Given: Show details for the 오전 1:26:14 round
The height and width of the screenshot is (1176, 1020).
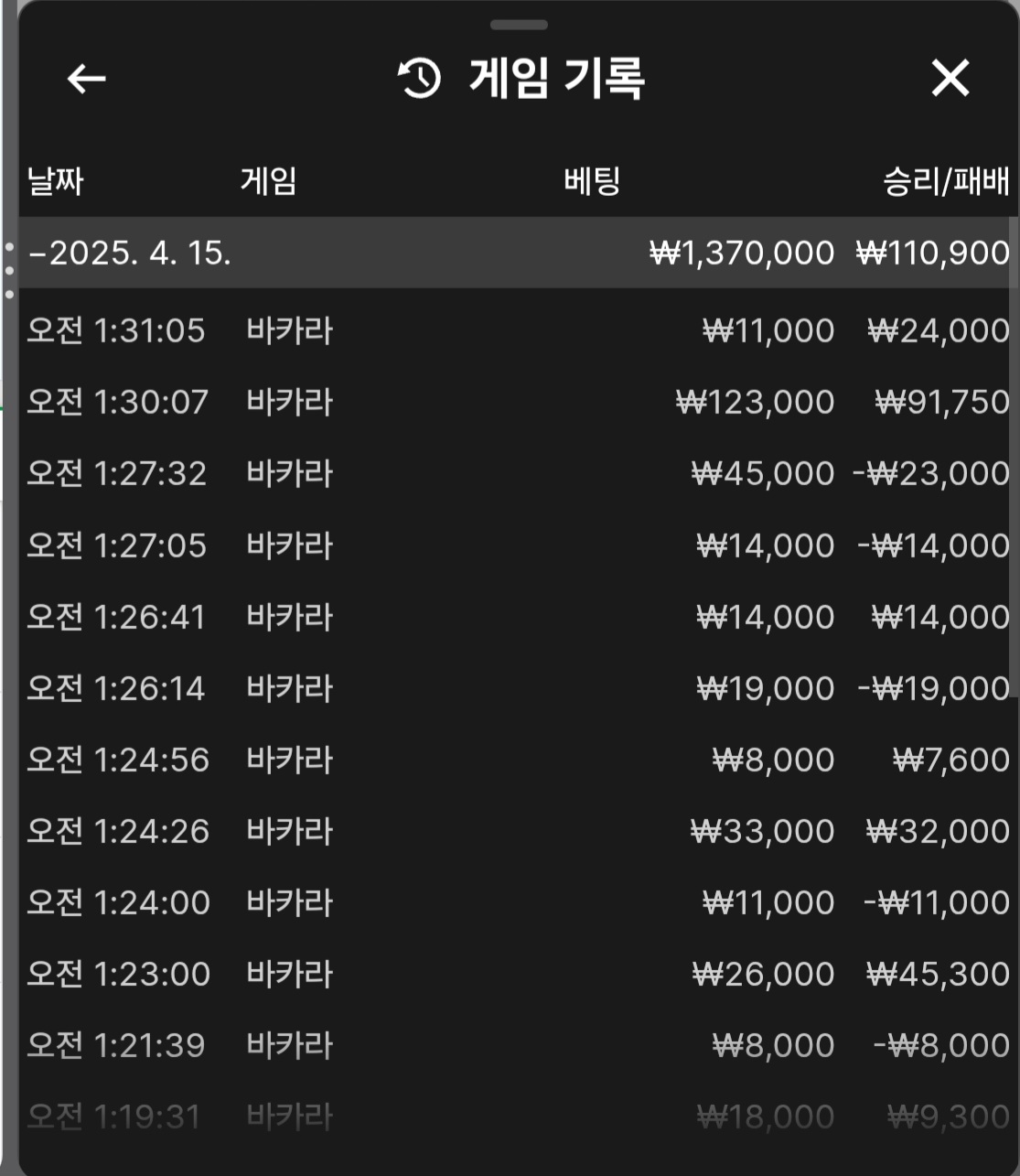Looking at the screenshot, I should point(517,688).
